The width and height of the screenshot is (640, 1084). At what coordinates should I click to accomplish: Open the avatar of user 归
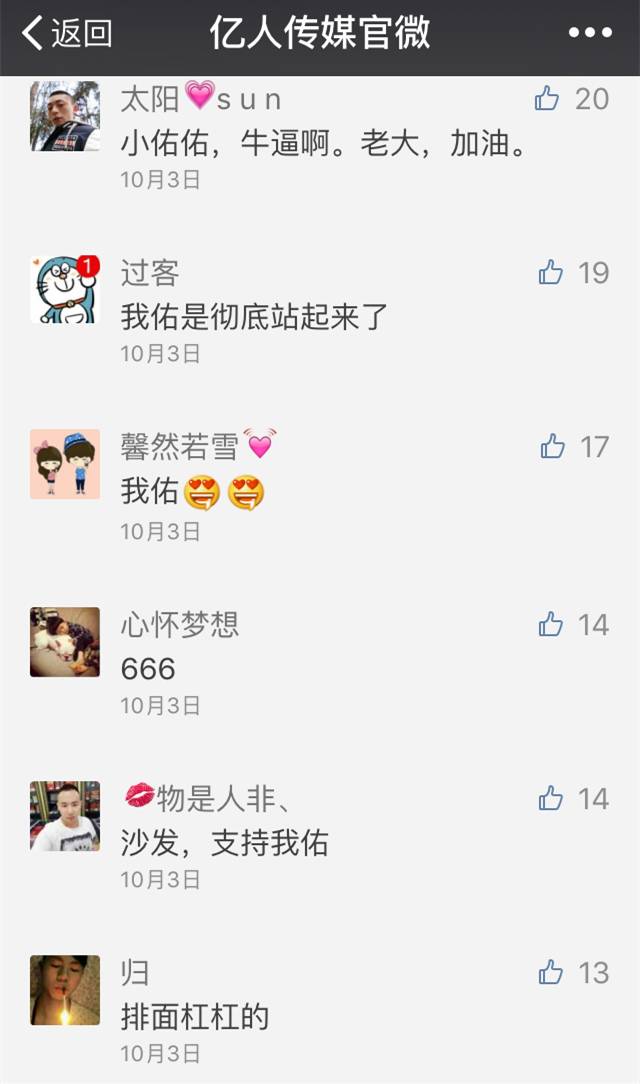pos(65,990)
